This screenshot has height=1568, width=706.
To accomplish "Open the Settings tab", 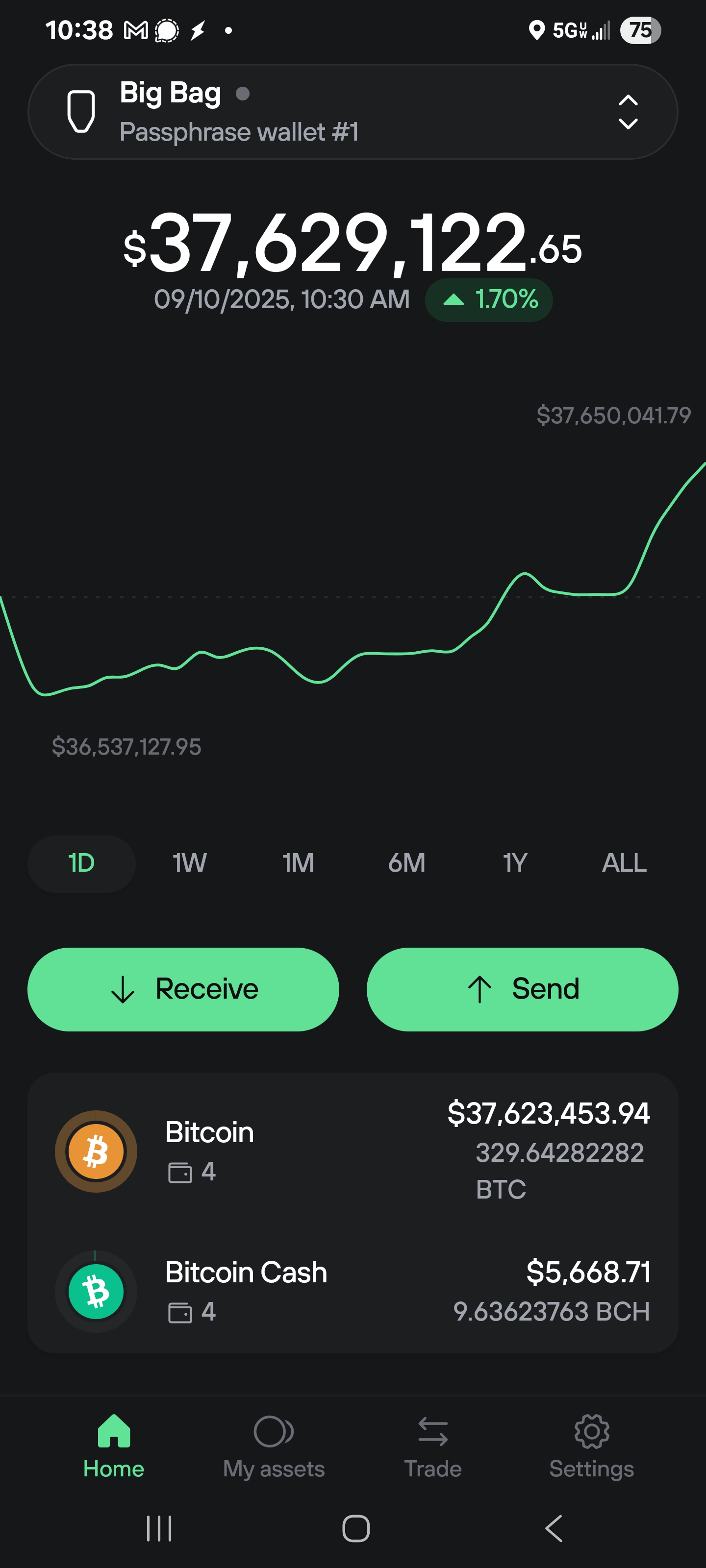I will coord(591,1447).
